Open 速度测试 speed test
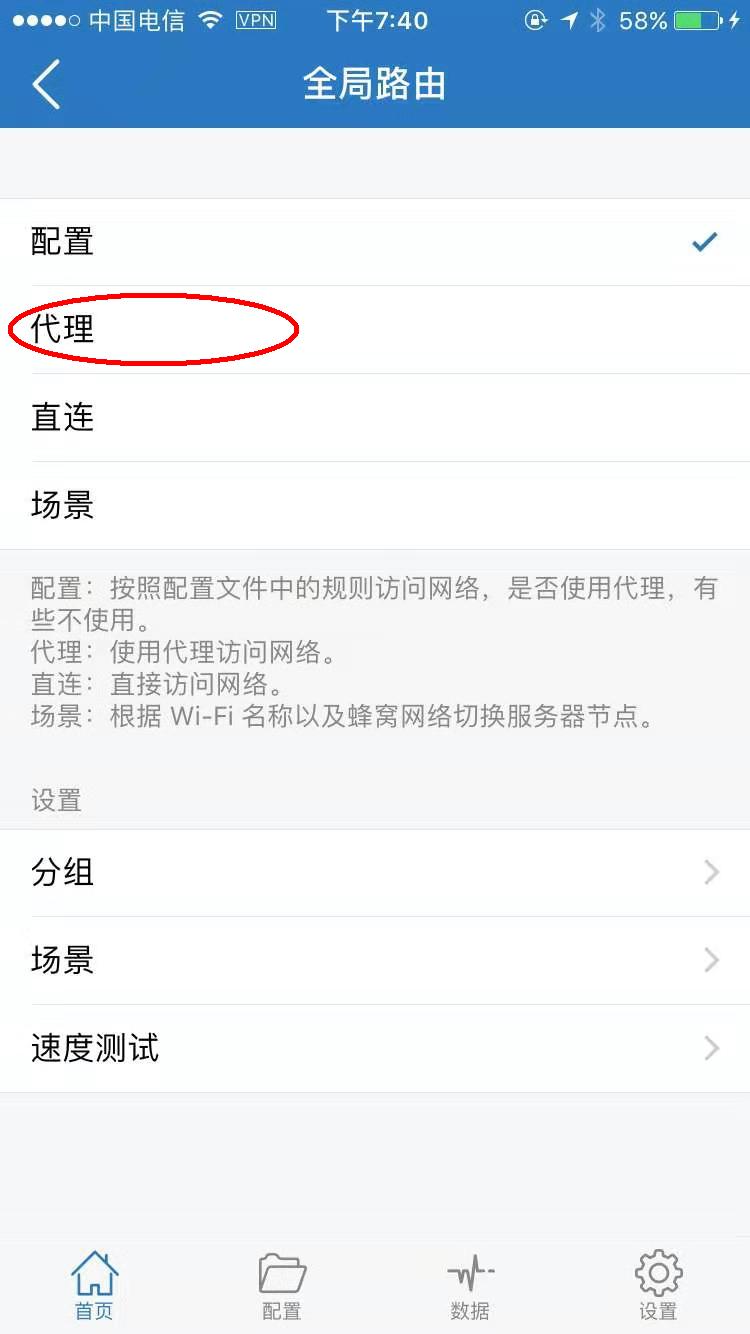750x1334 pixels. tap(375, 1049)
